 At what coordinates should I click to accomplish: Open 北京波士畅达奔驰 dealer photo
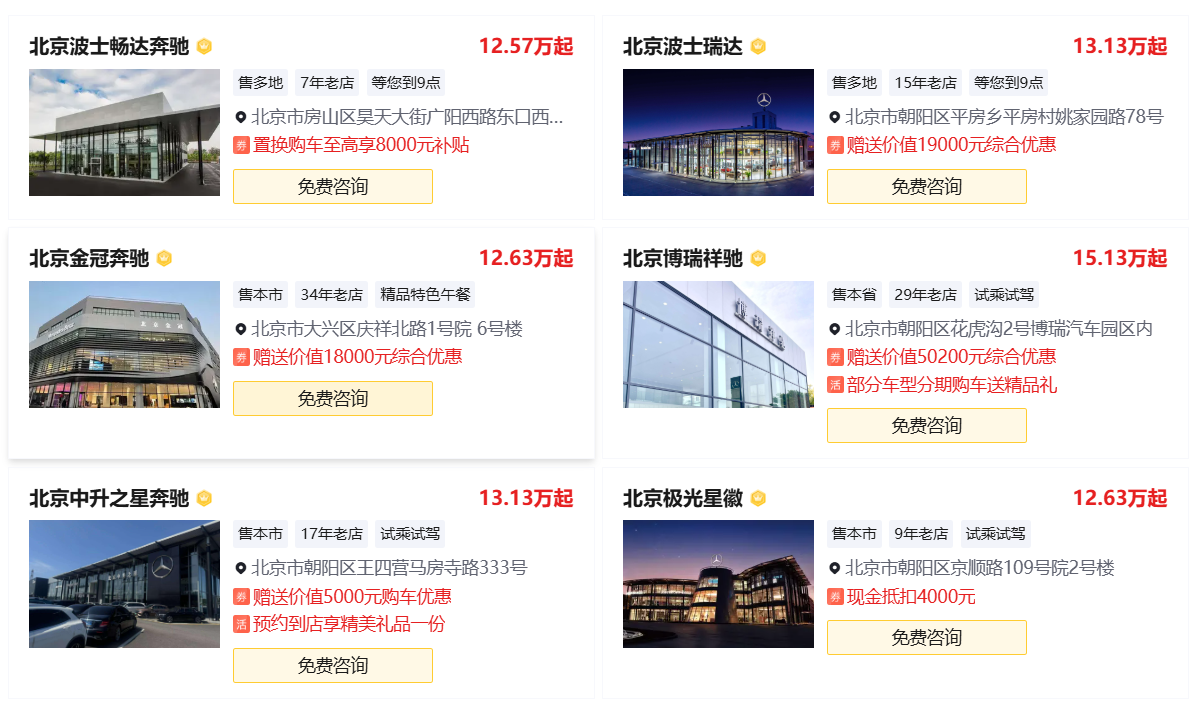(124, 132)
